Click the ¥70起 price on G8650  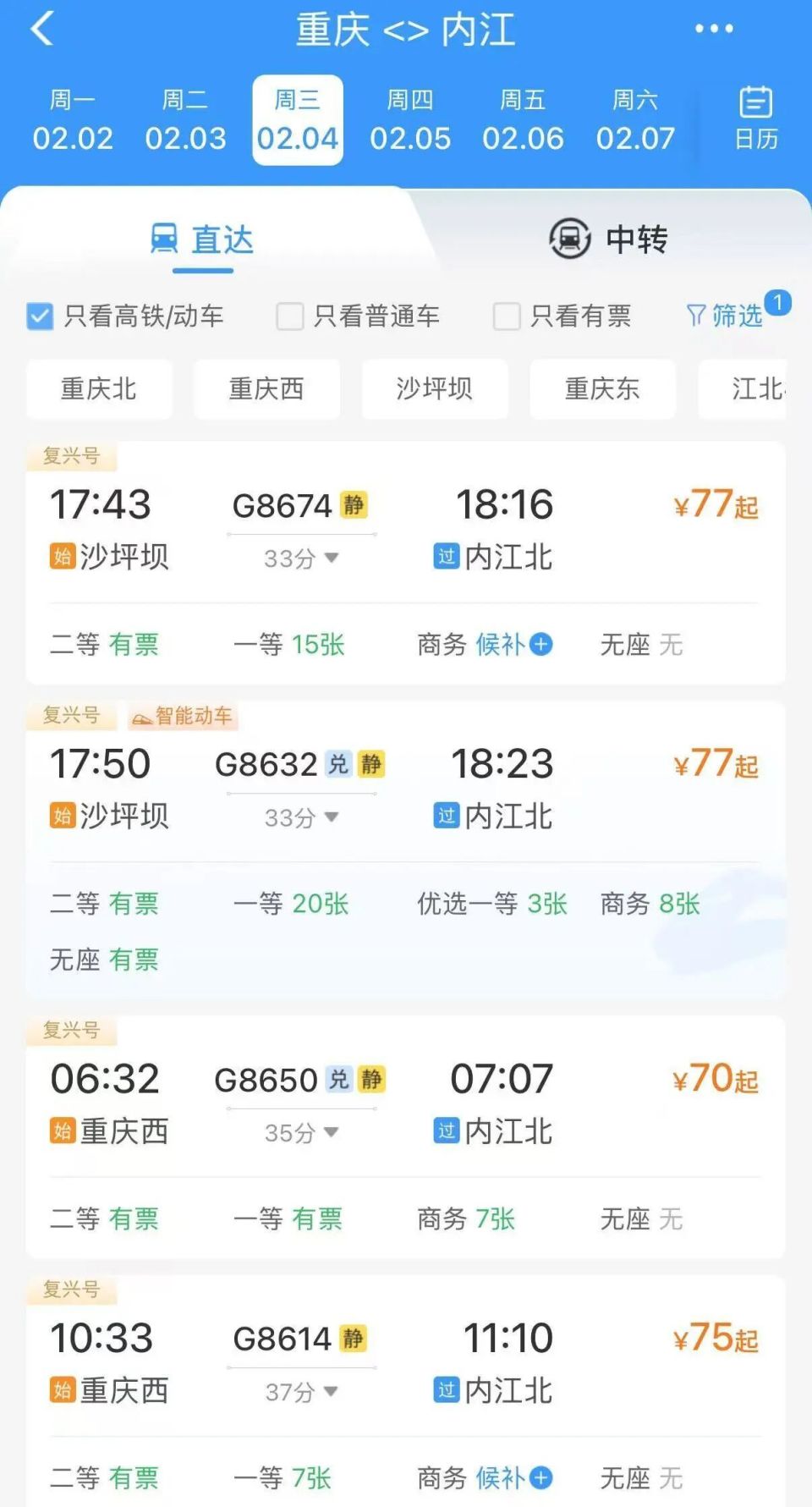[713, 1077]
